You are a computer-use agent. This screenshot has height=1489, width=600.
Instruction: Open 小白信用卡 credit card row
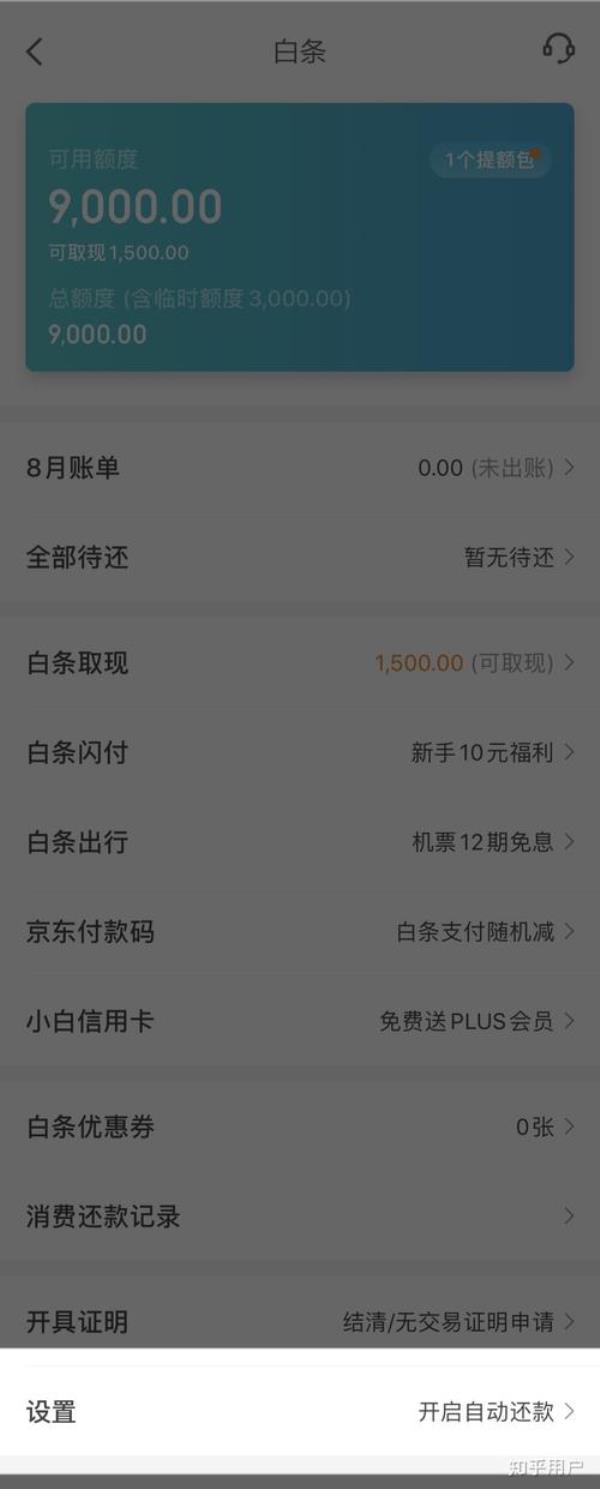pyautogui.click(x=299, y=1021)
